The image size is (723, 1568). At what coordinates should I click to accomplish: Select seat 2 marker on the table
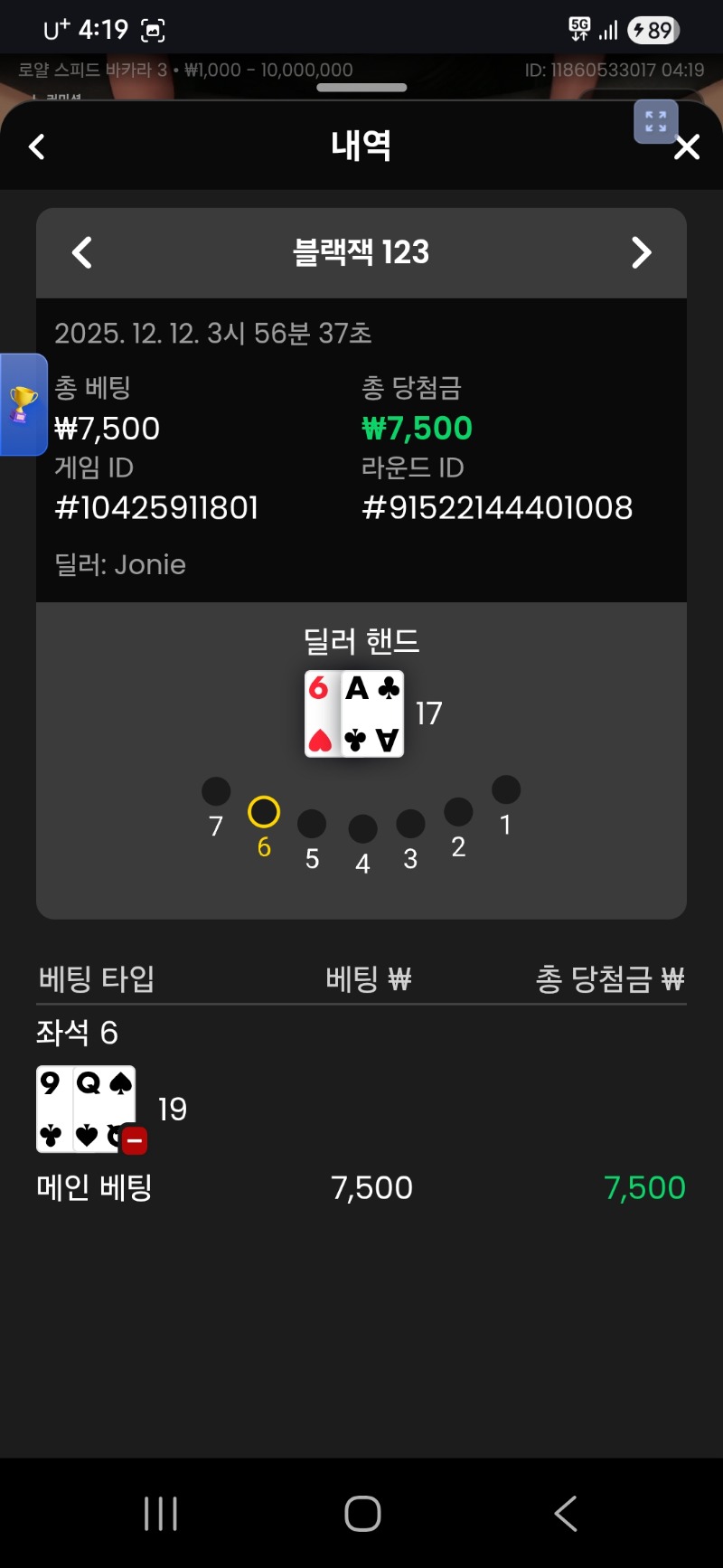pos(457,813)
